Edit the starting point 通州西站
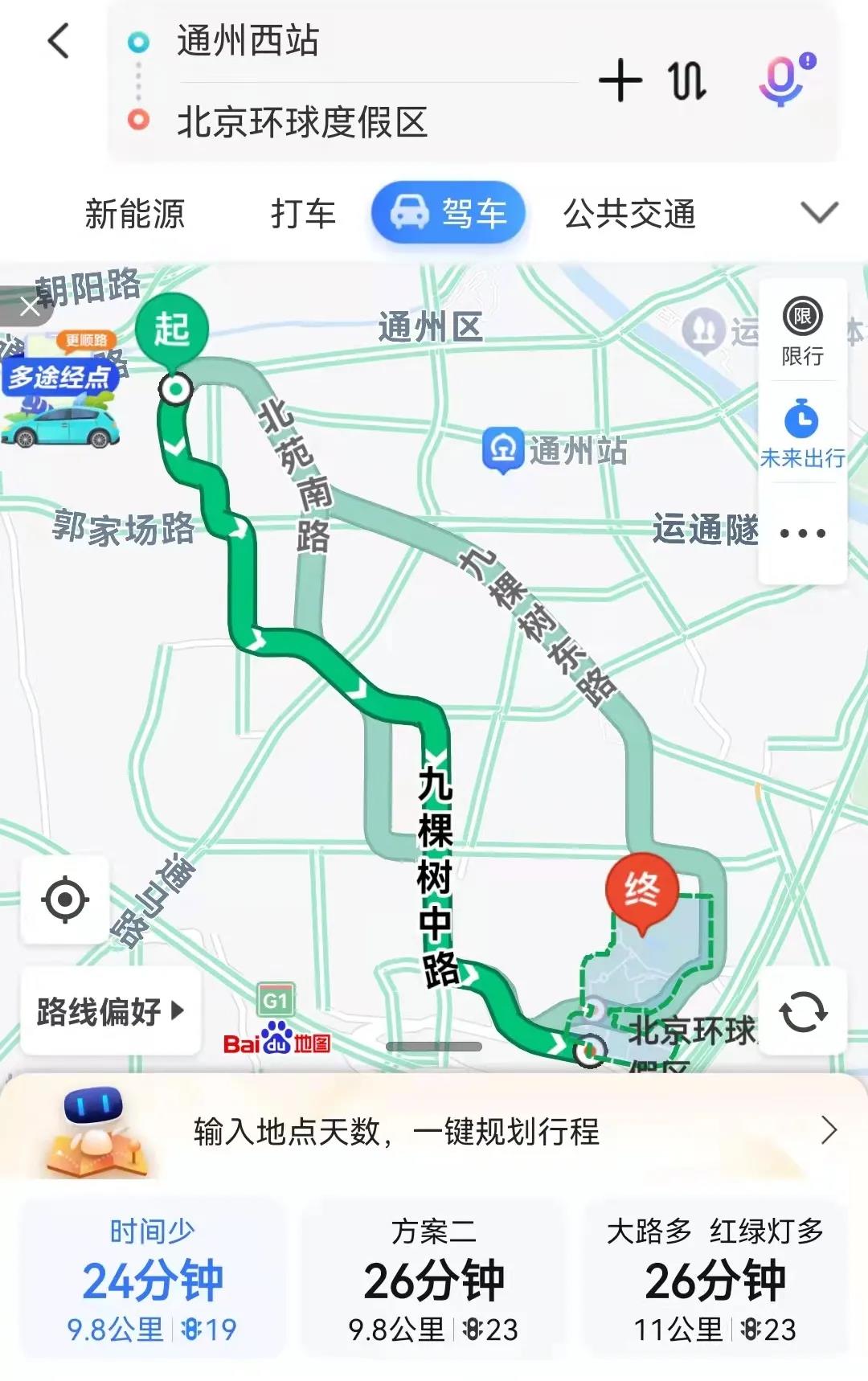The height and width of the screenshot is (1381, 868). (x=248, y=41)
